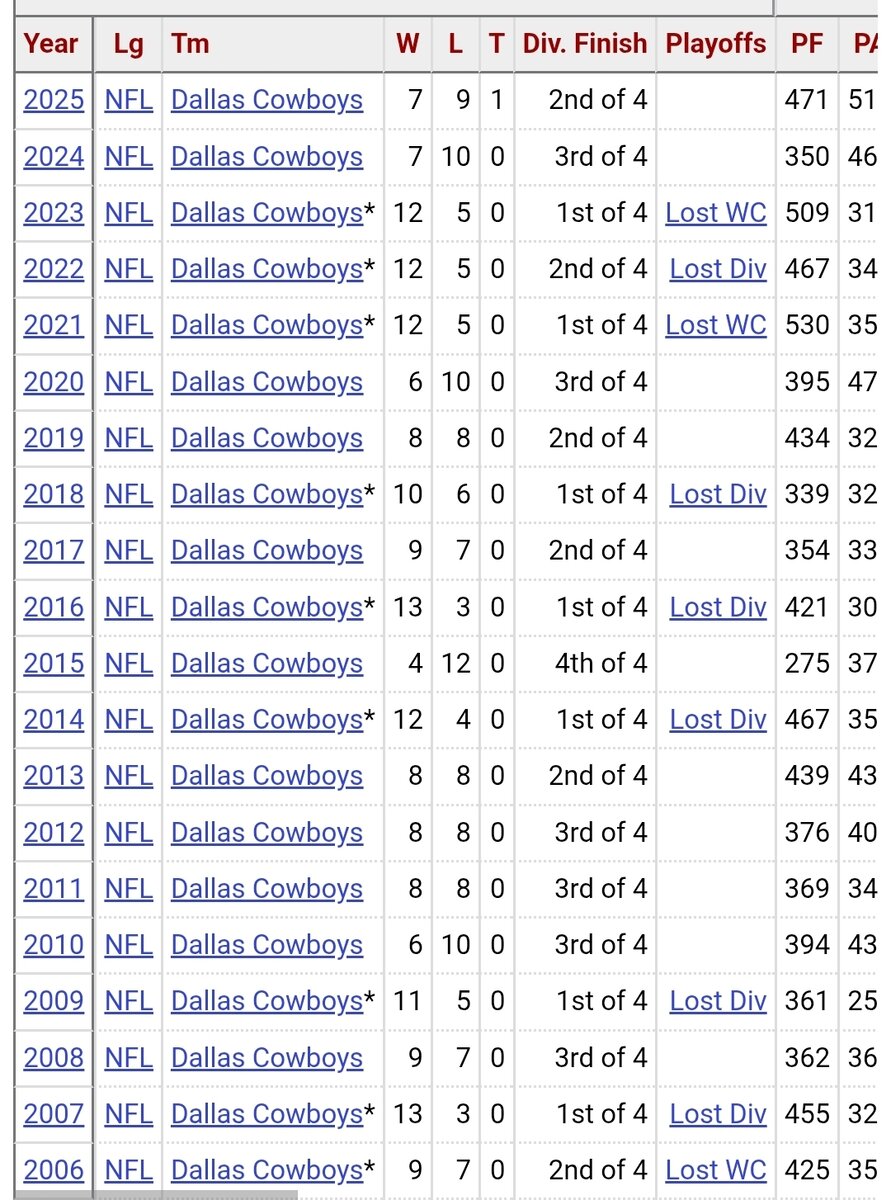
Task: Open the 2022 Lost Div playoff link
Action: [718, 269]
